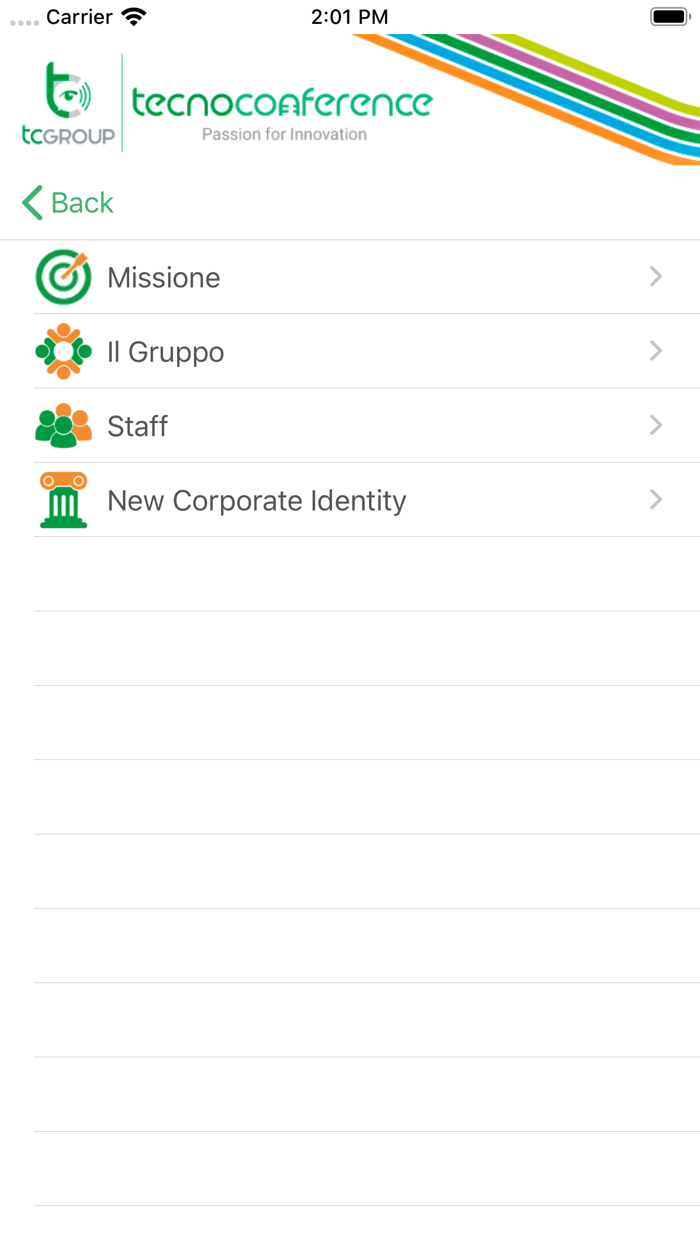This screenshot has height=1244, width=700.
Task: Go back using the Back button
Action: click(x=68, y=203)
